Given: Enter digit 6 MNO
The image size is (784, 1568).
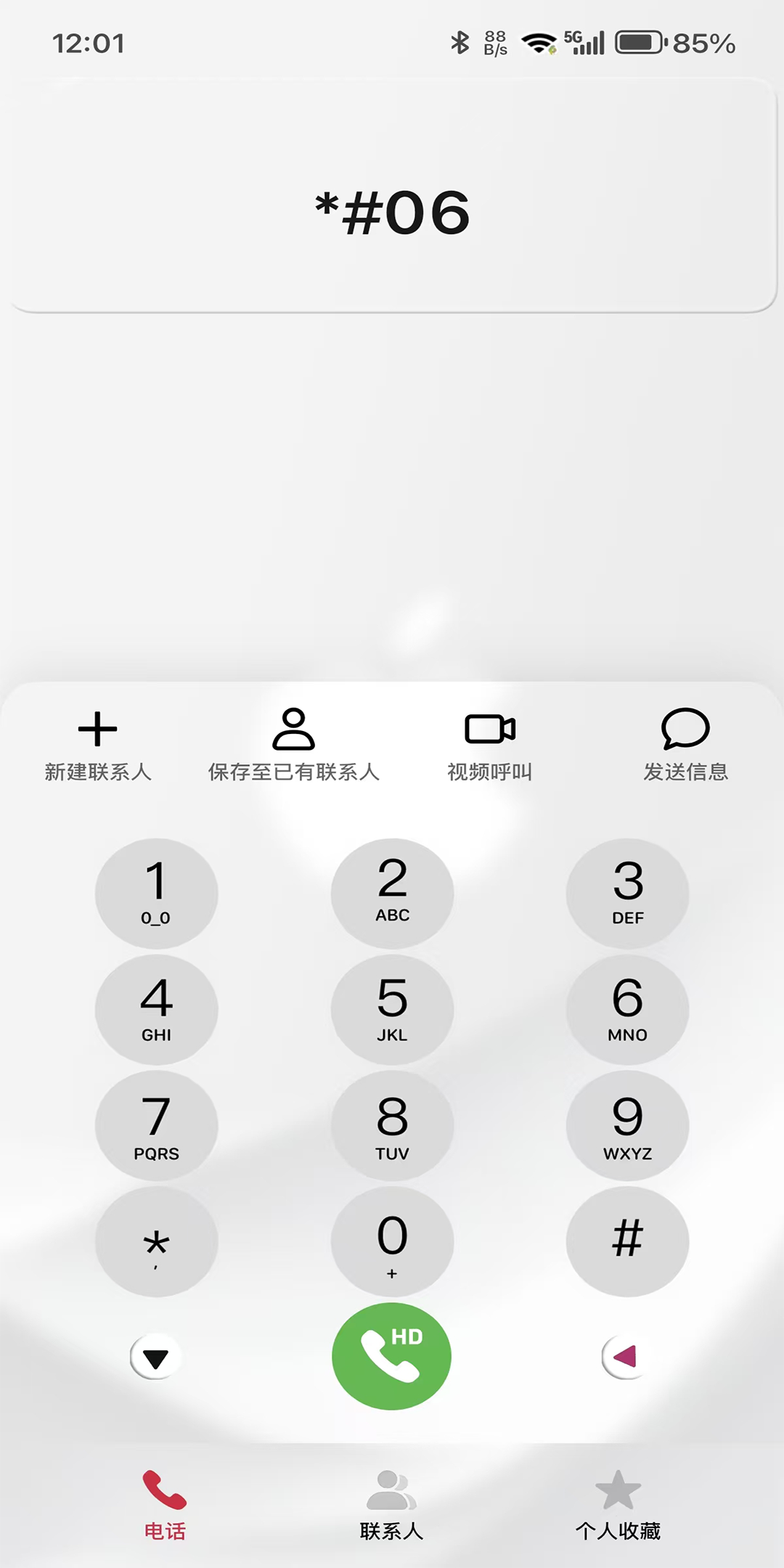Looking at the screenshot, I should click(x=627, y=1009).
